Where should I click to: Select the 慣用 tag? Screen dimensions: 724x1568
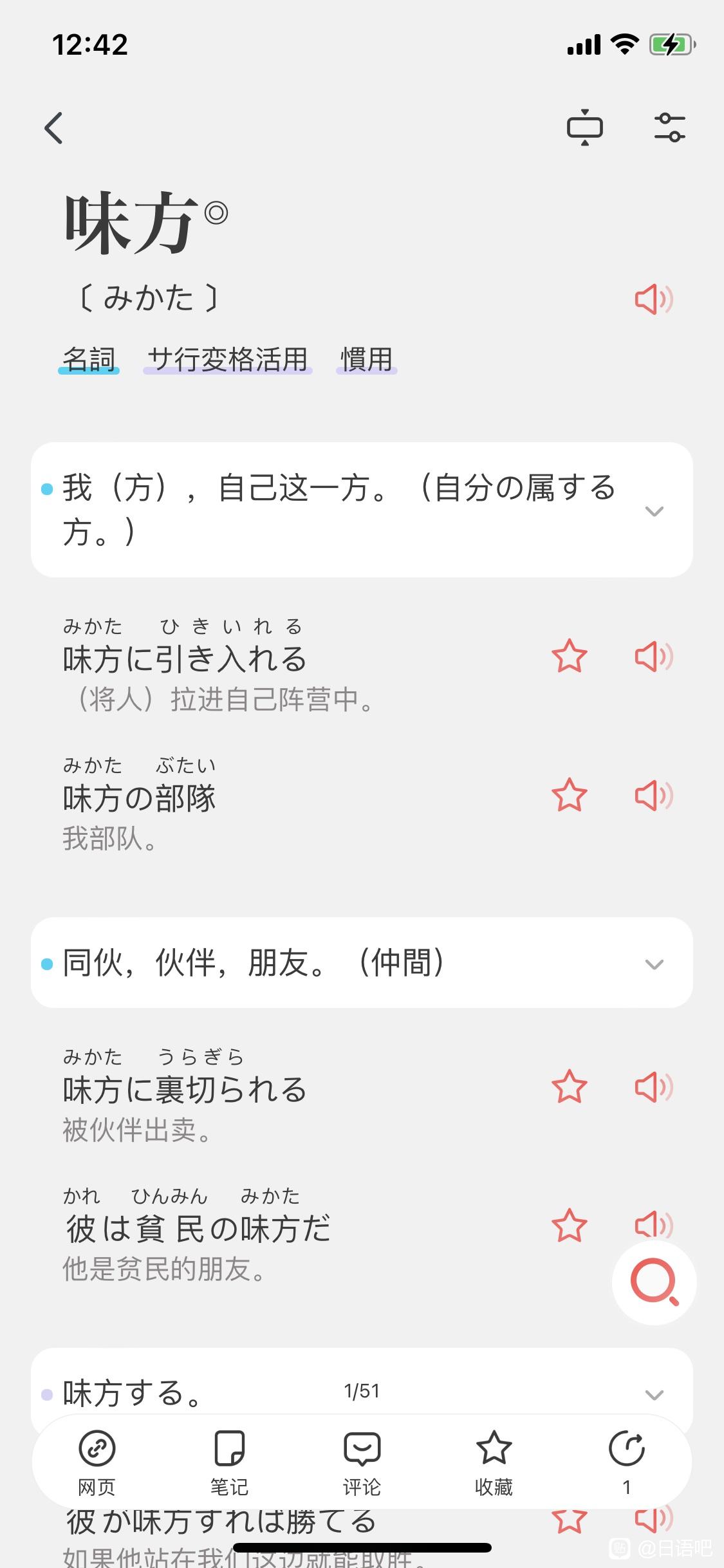(366, 359)
